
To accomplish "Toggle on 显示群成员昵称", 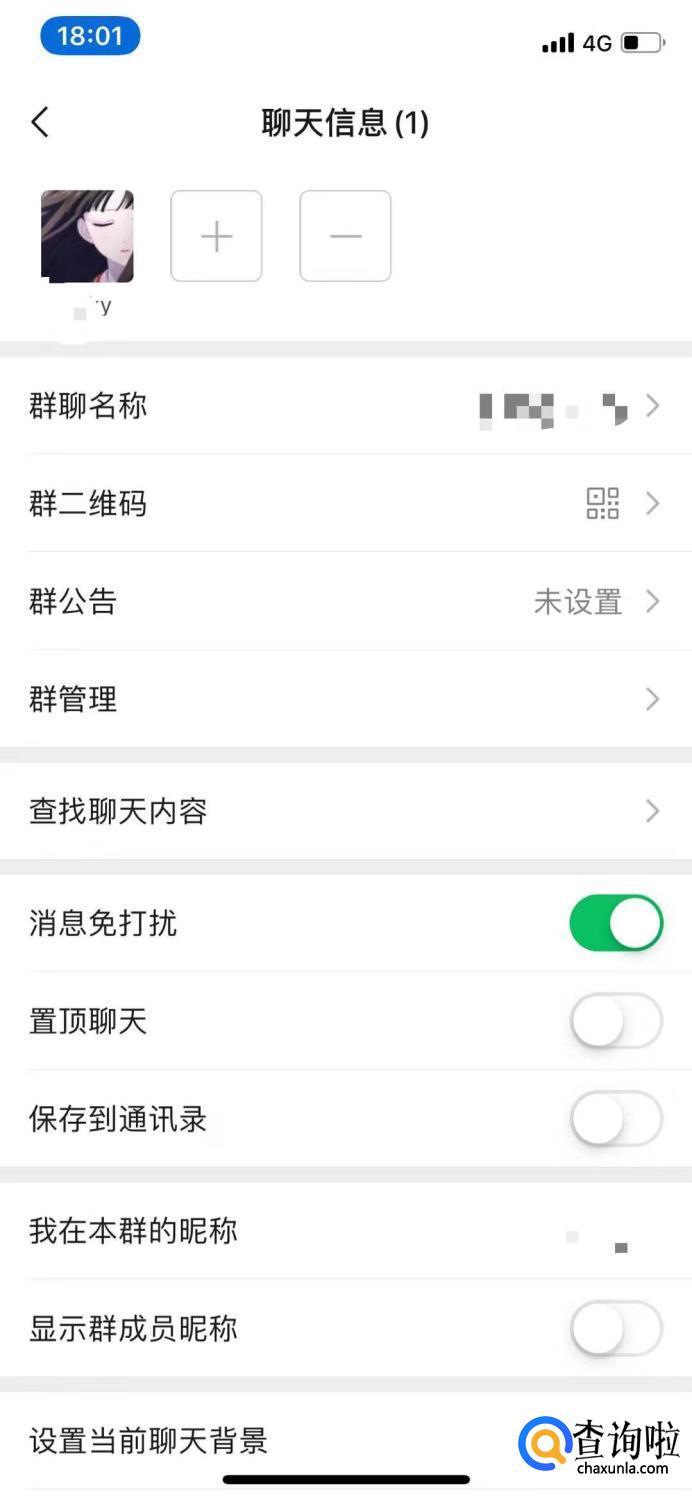I will (615, 1328).
